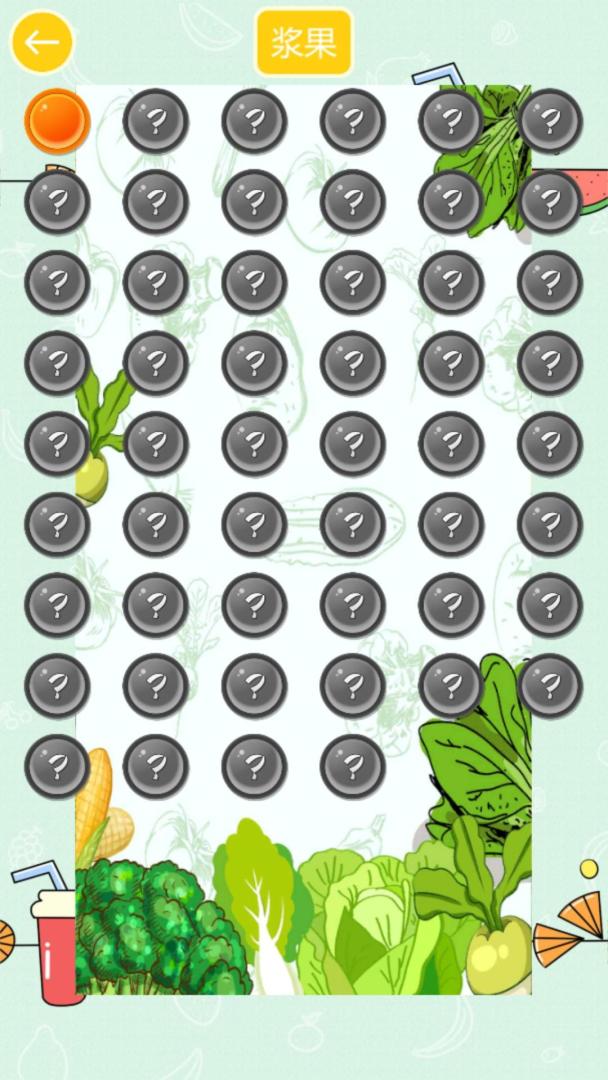The height and width of the screenshot is (1080, 608).
Task: Start the unlocked orange level
Action: [57, 121]
